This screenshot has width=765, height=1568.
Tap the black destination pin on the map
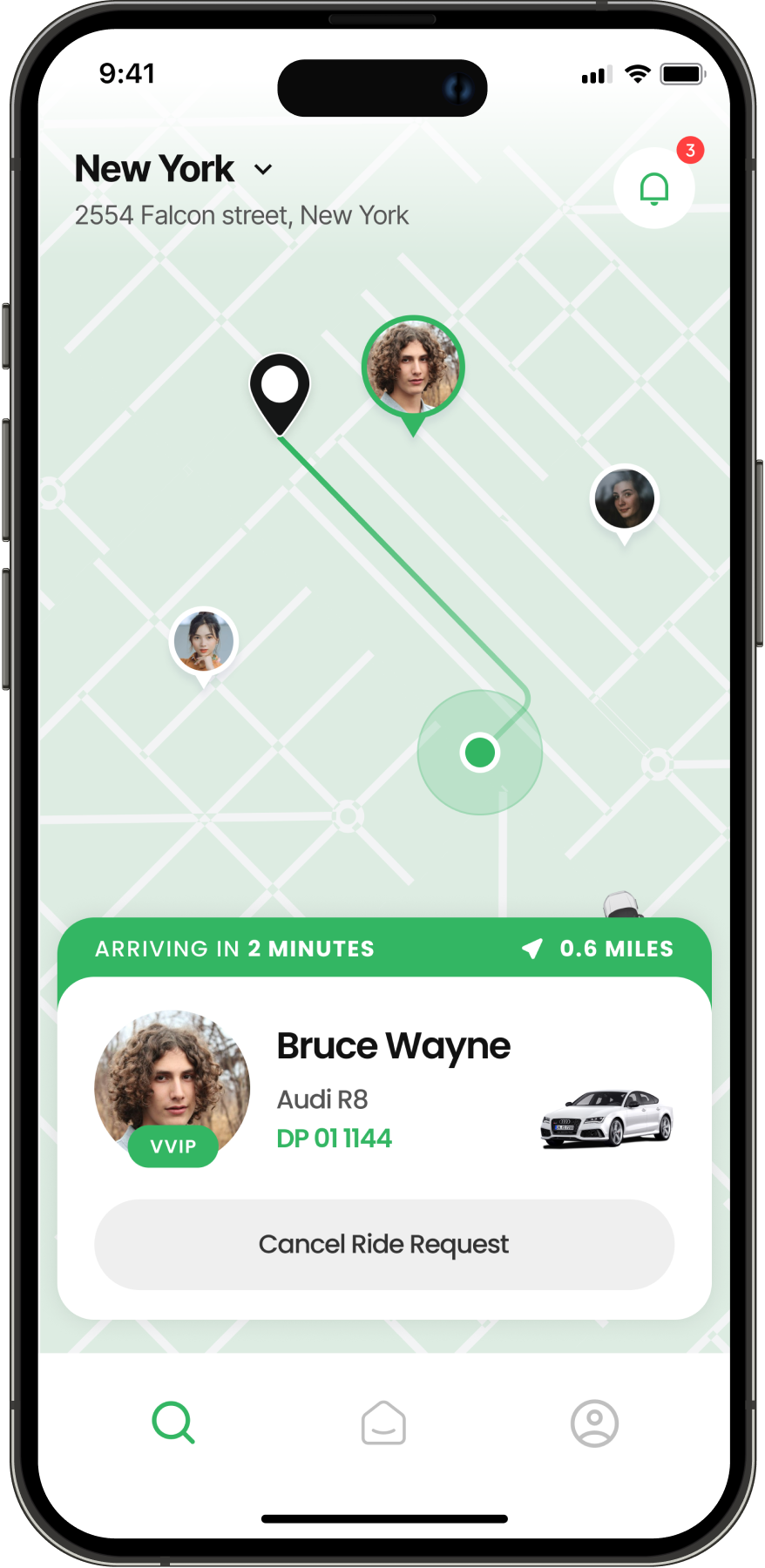[280, 389]
